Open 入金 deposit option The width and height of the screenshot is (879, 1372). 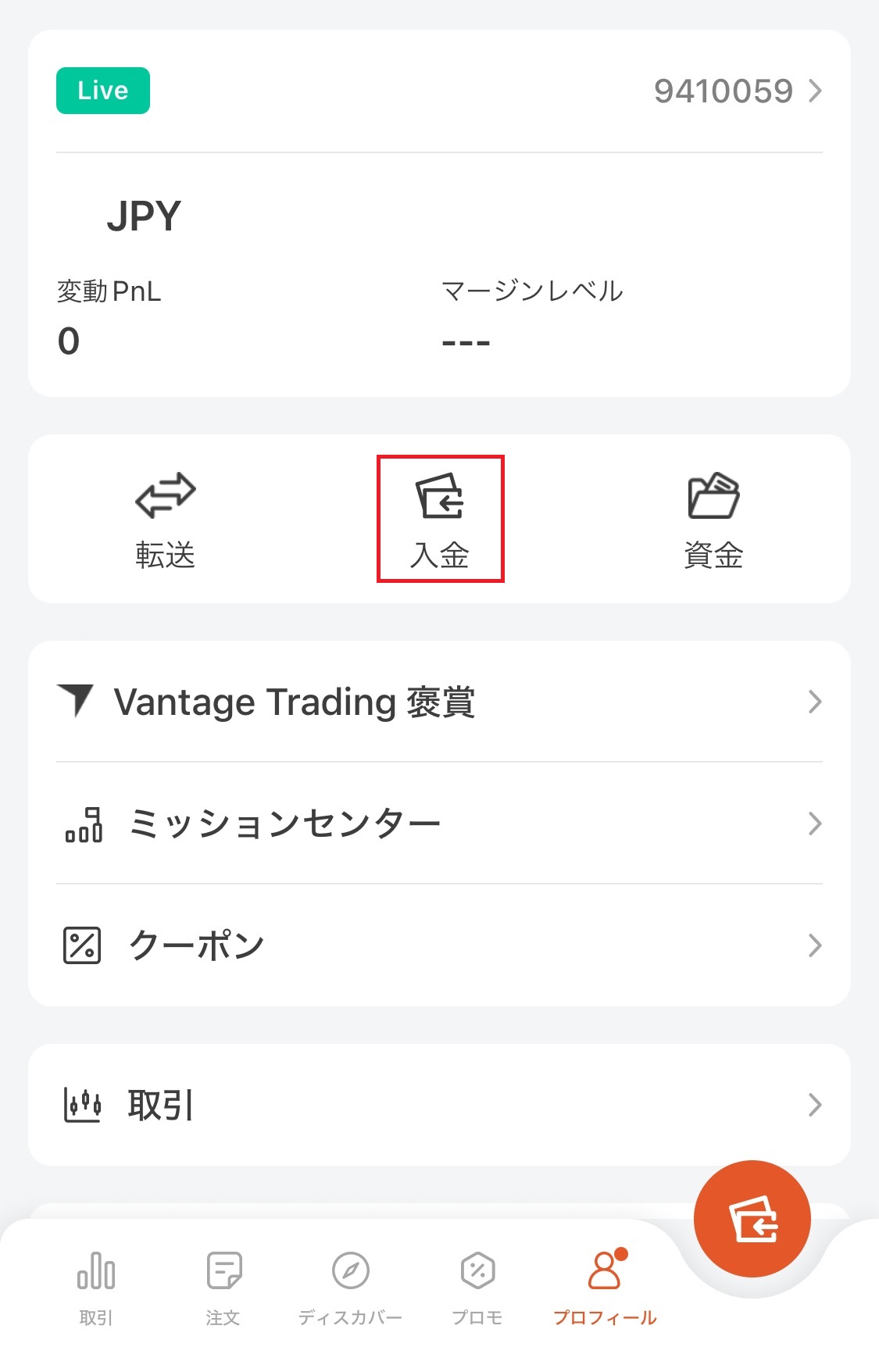pos(440,520)
